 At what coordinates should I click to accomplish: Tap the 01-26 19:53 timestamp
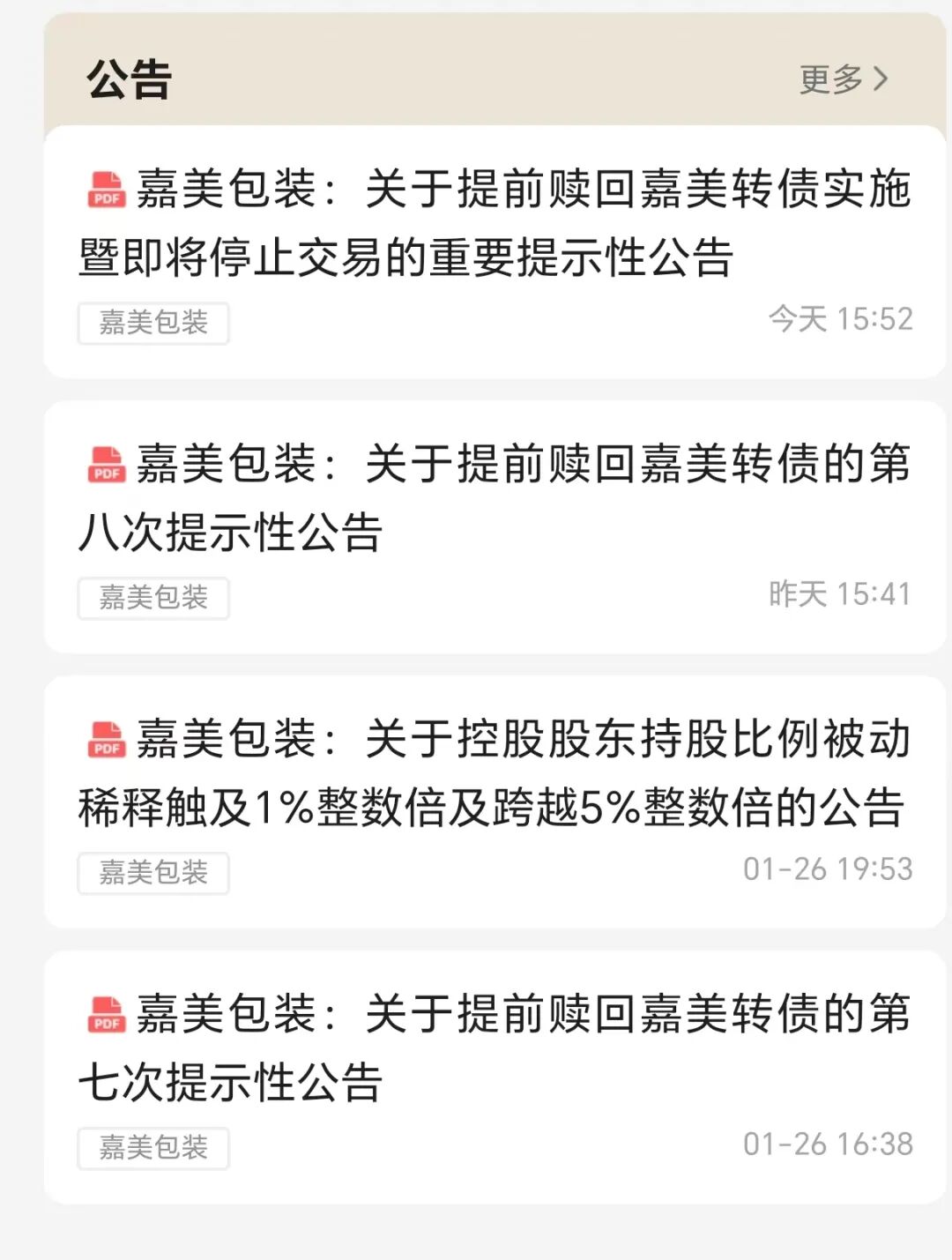pyautogui.click(x=827, y=870)
